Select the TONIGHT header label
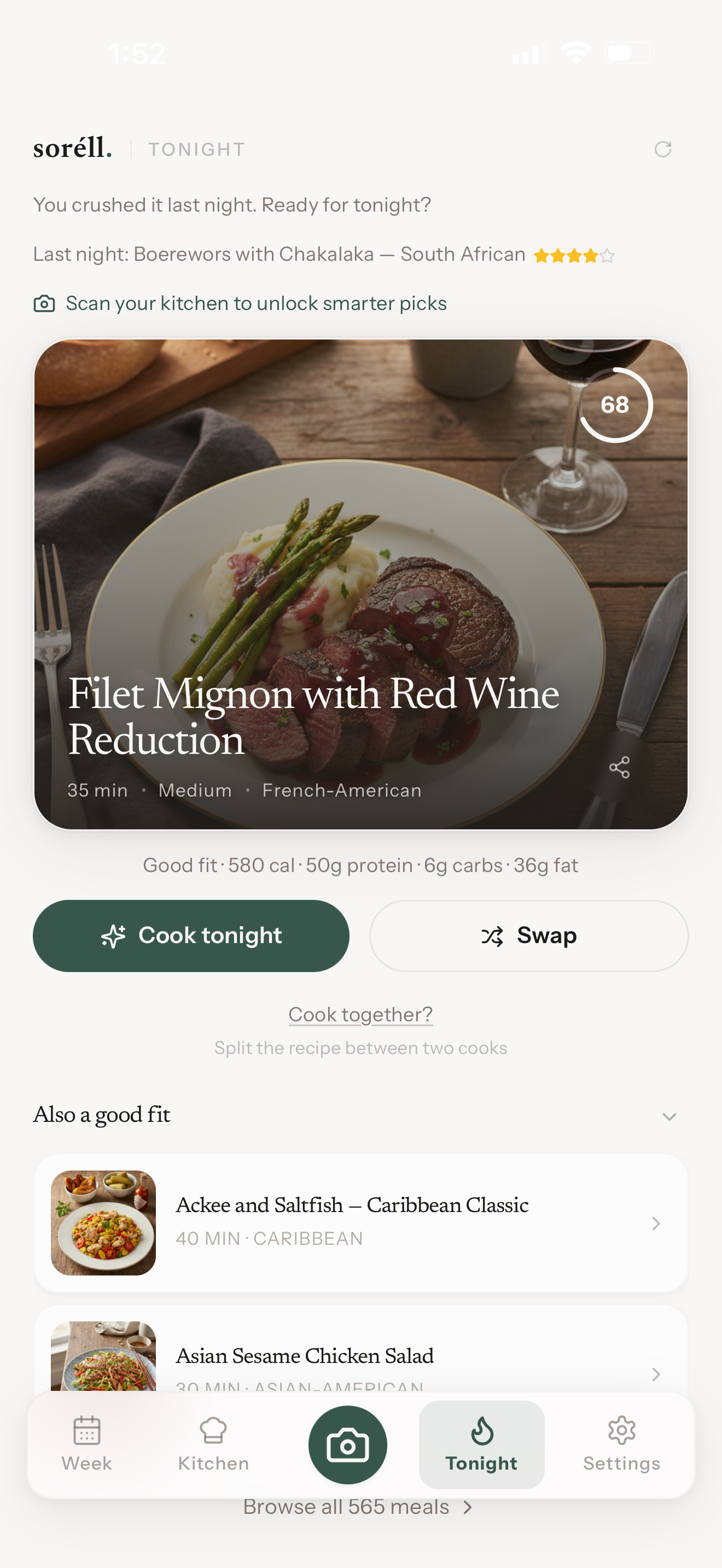This screenshot has height=1568, width=722. click(x=196, y=149)
